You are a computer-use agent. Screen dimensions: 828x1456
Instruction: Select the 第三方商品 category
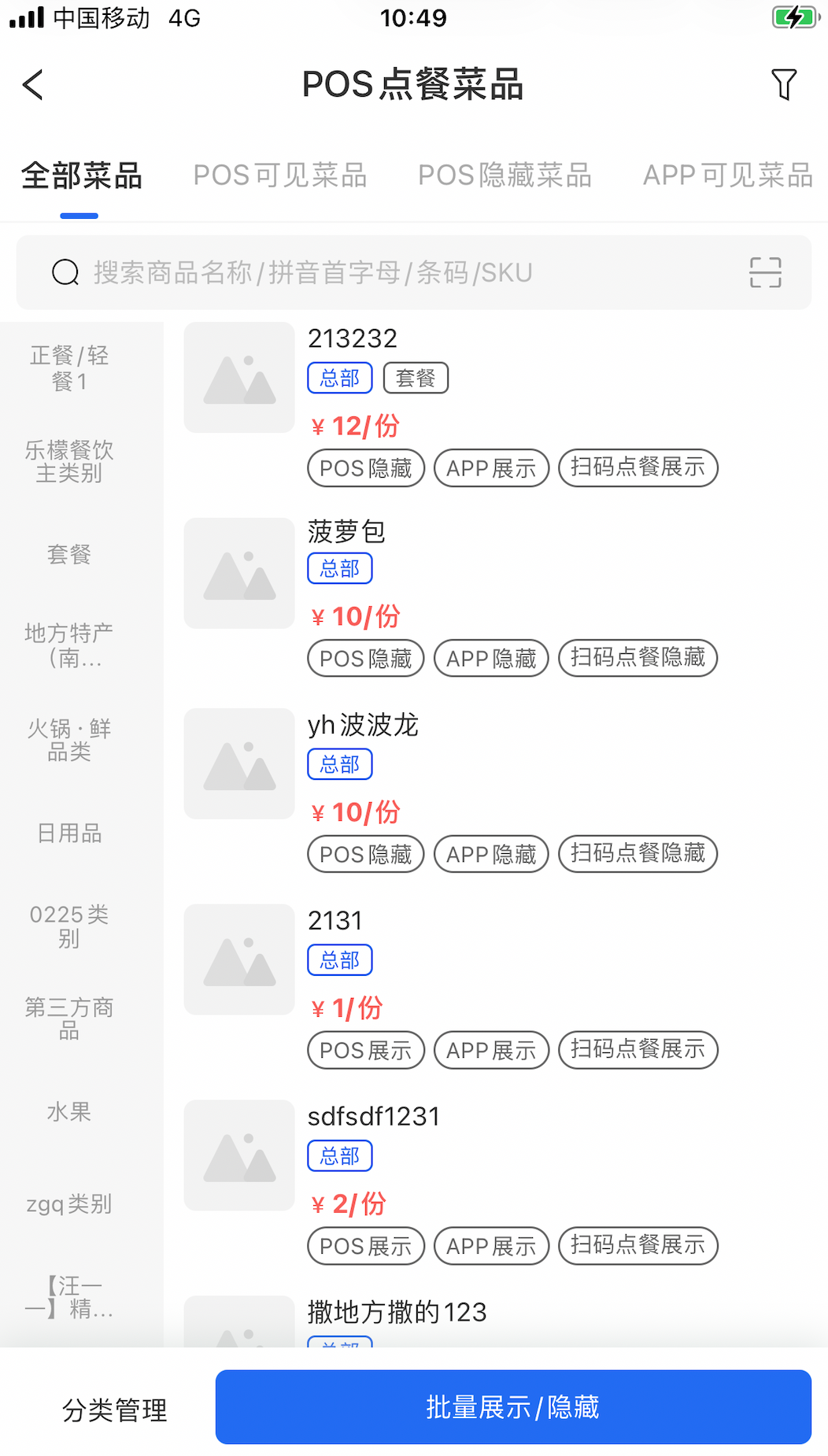coord(69,1018)
